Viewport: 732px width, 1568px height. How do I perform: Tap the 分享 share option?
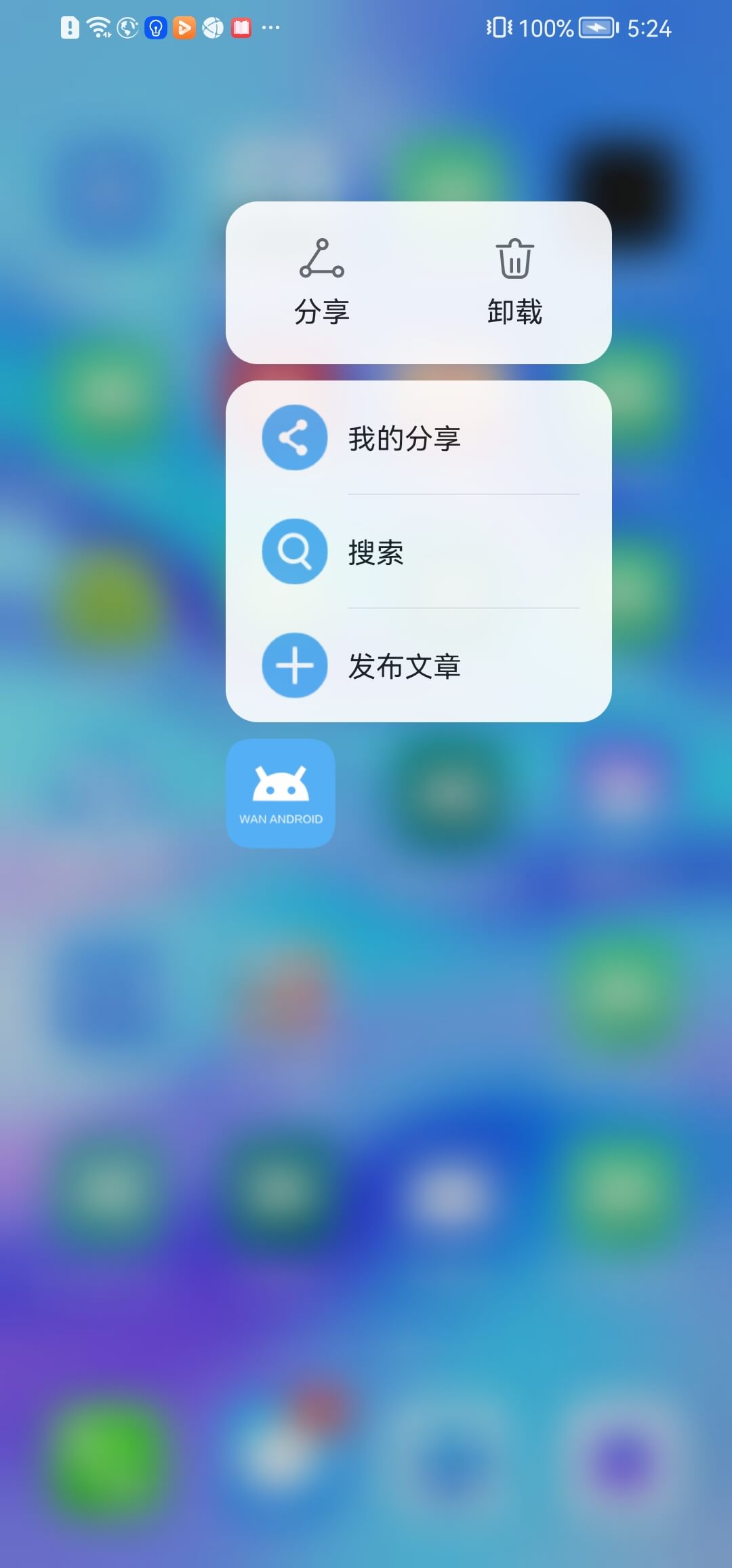[322, 282]
